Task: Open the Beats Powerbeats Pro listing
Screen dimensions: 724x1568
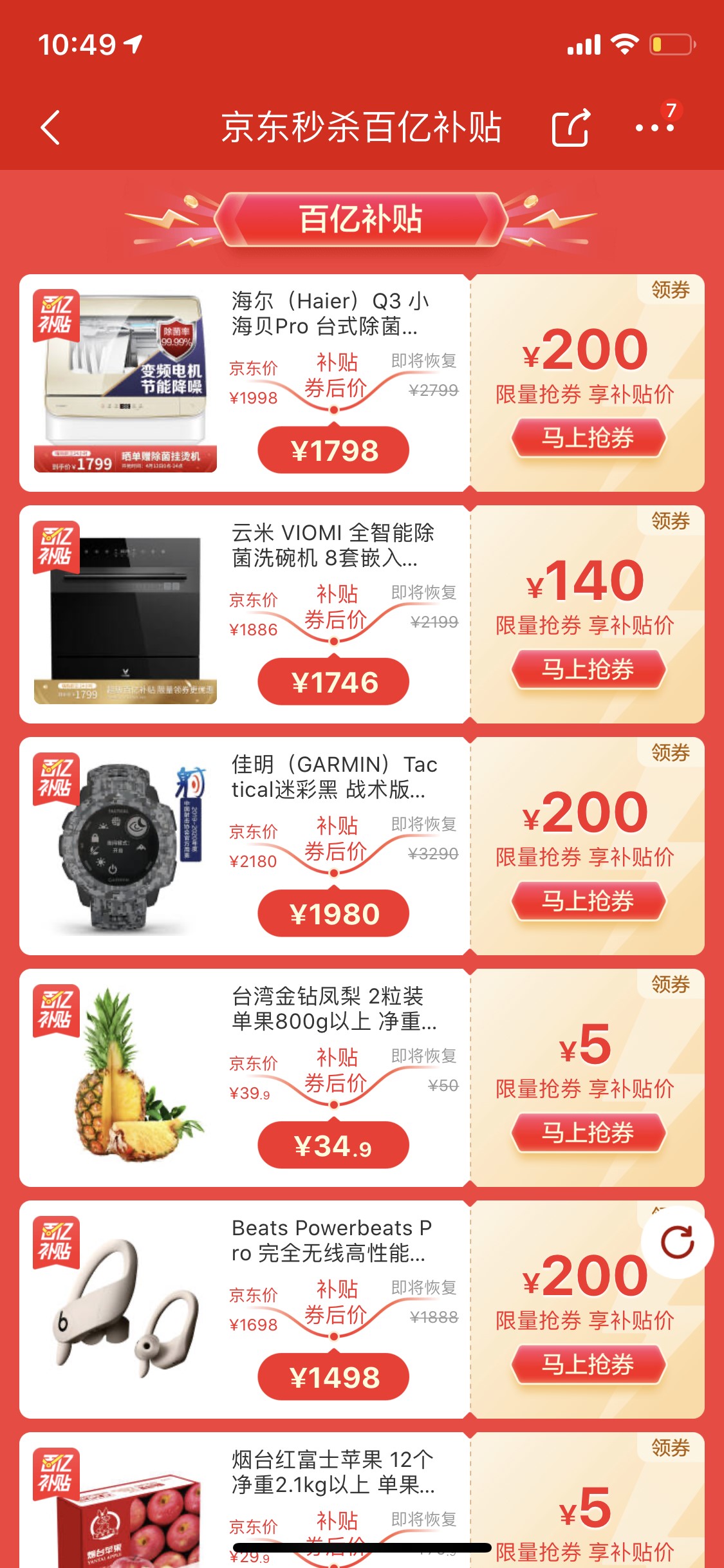Action: click(245, 1310)
